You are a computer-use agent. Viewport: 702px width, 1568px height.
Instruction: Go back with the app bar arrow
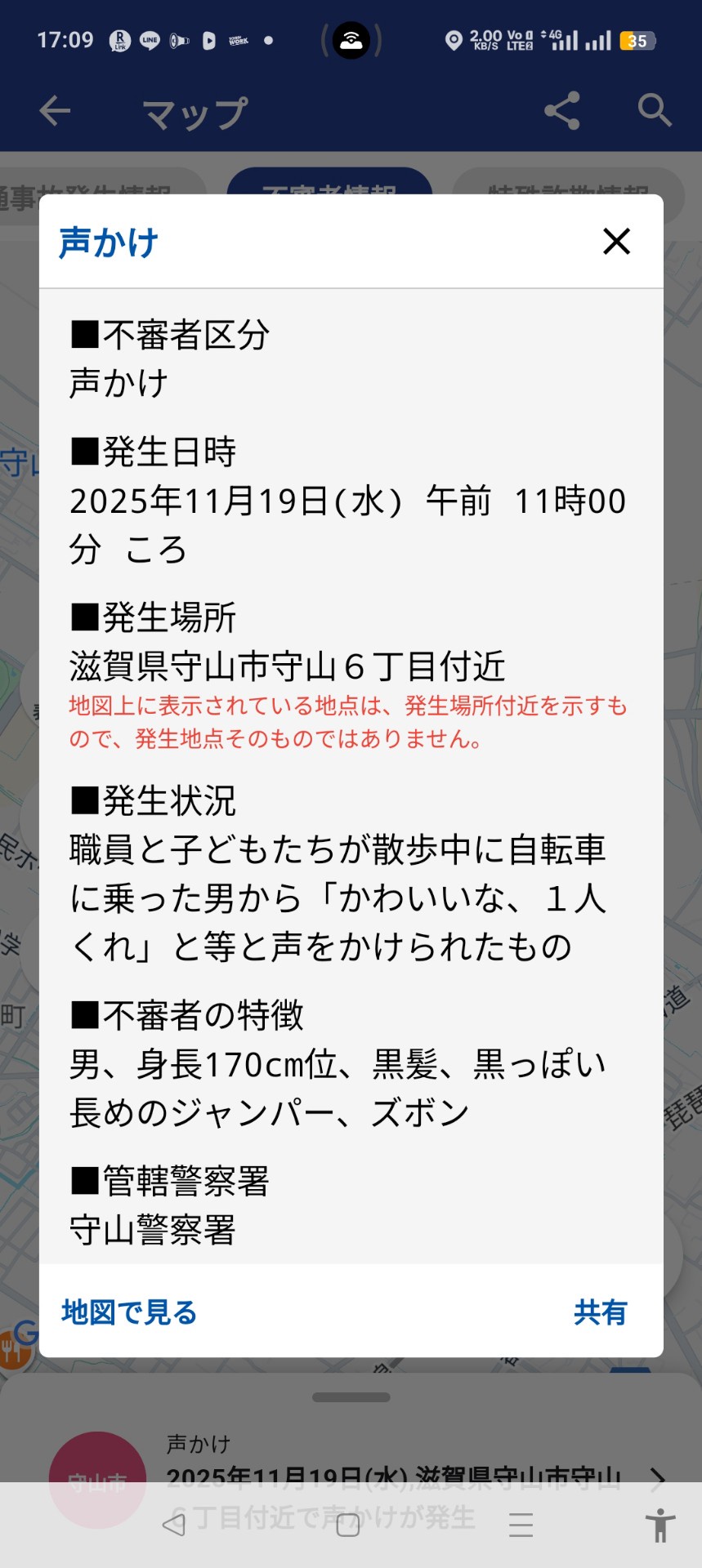click(x=55, y=111)
